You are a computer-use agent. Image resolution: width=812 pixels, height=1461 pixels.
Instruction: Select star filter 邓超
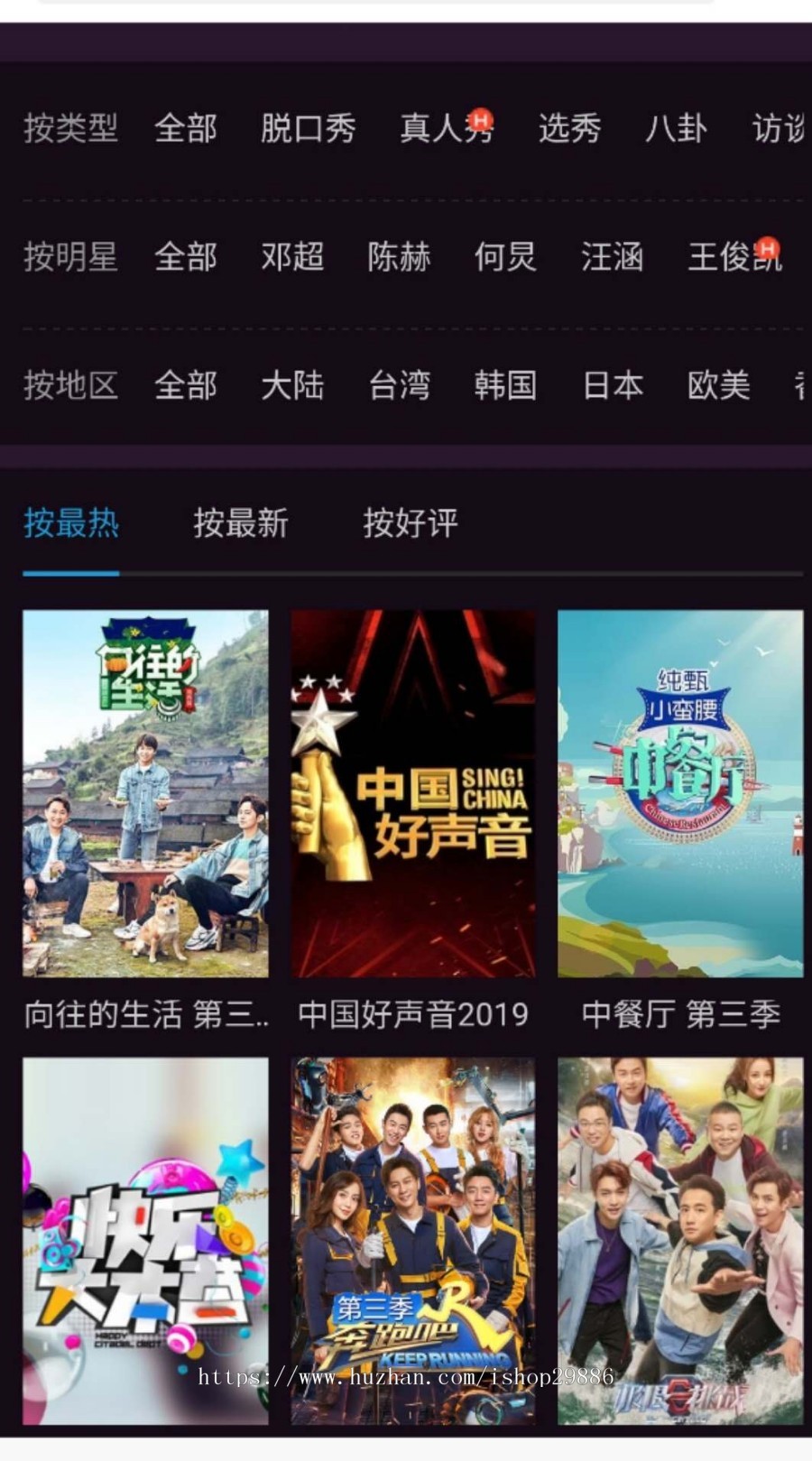(x=294, y=257)
